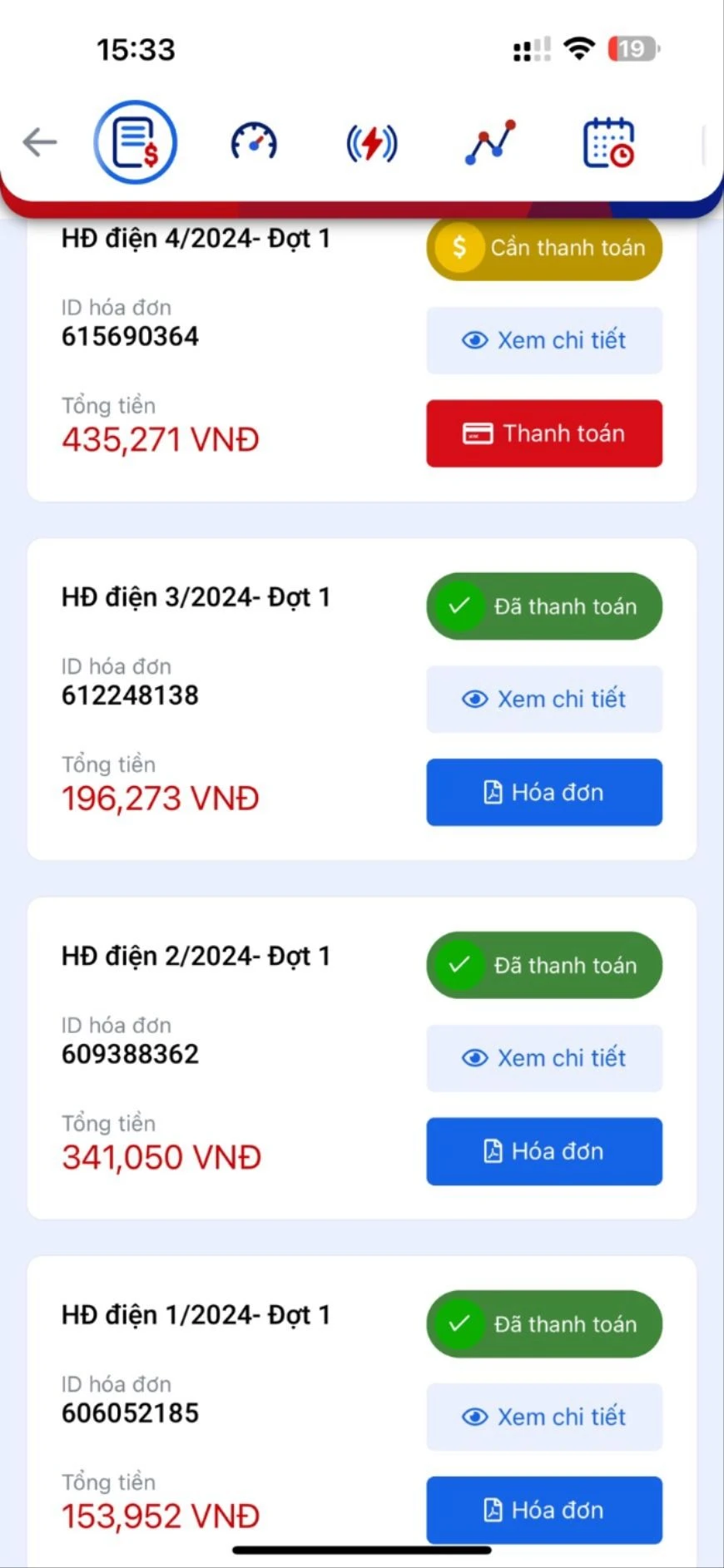
Task: Click Cần thanh toán status badge
Action: click(x=543, y=247)
